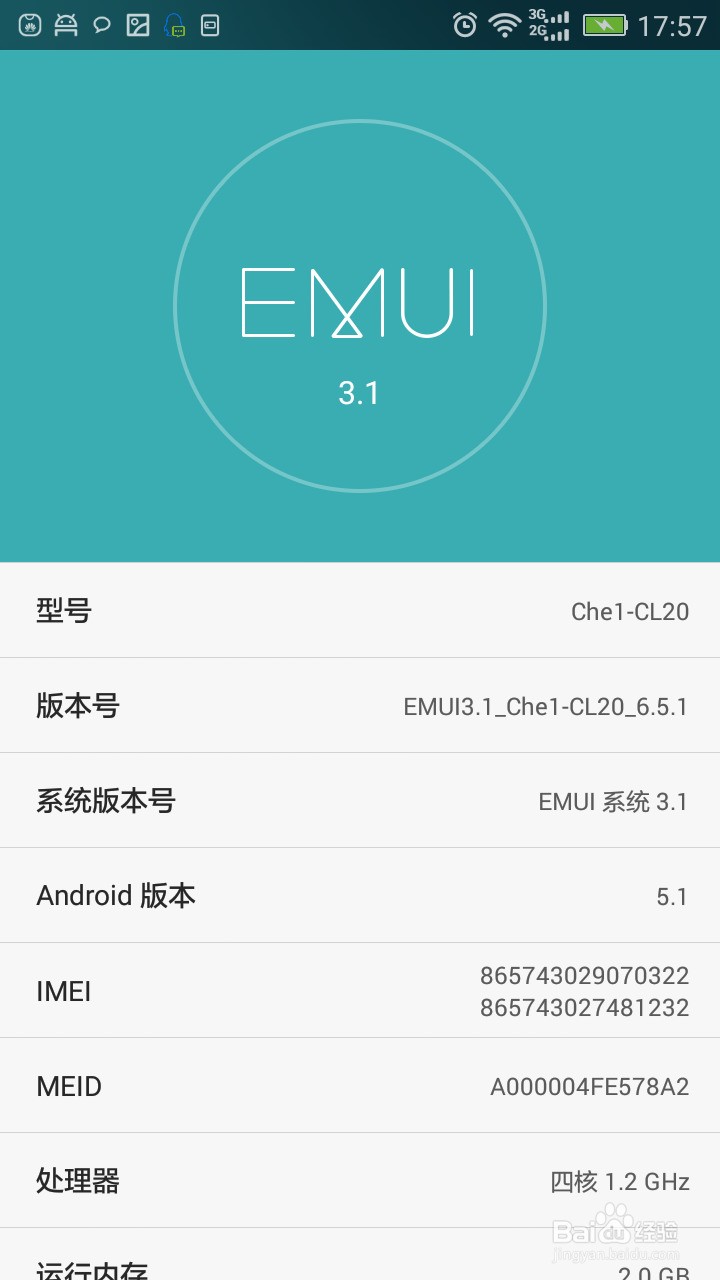The height and width of the screenshot is (1280, 720).
Task: Select the IMEI information row
Action: click(360, 990)
